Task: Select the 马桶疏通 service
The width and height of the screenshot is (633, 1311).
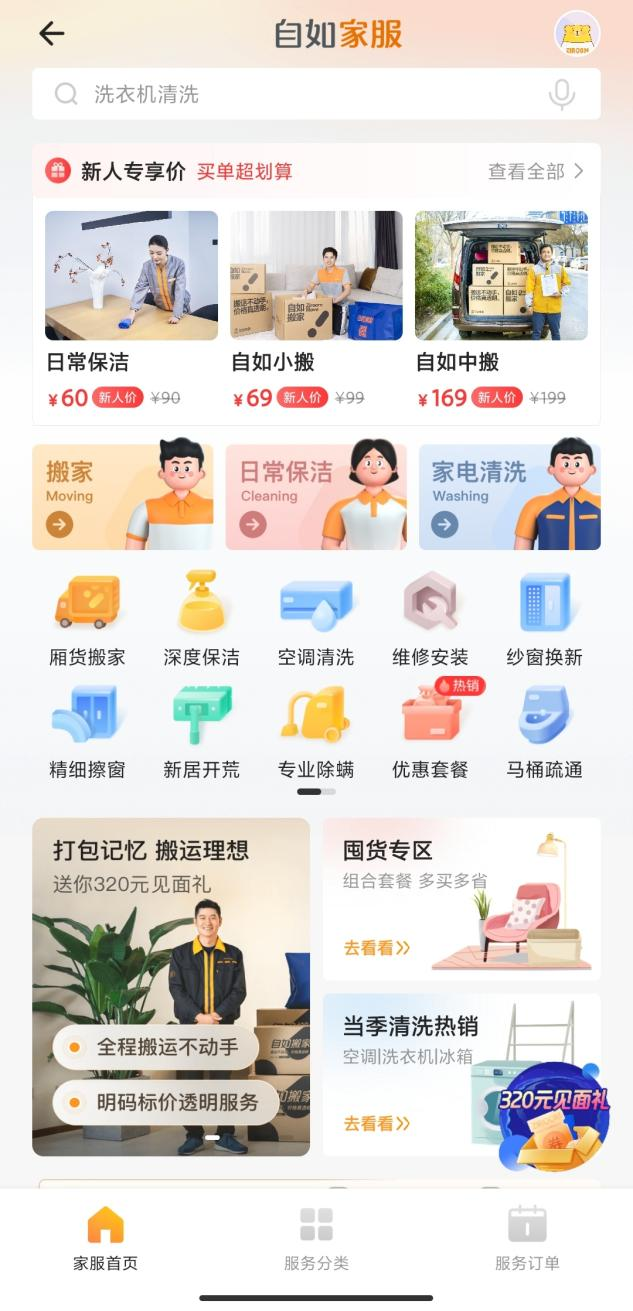Action: coord(544,732)
